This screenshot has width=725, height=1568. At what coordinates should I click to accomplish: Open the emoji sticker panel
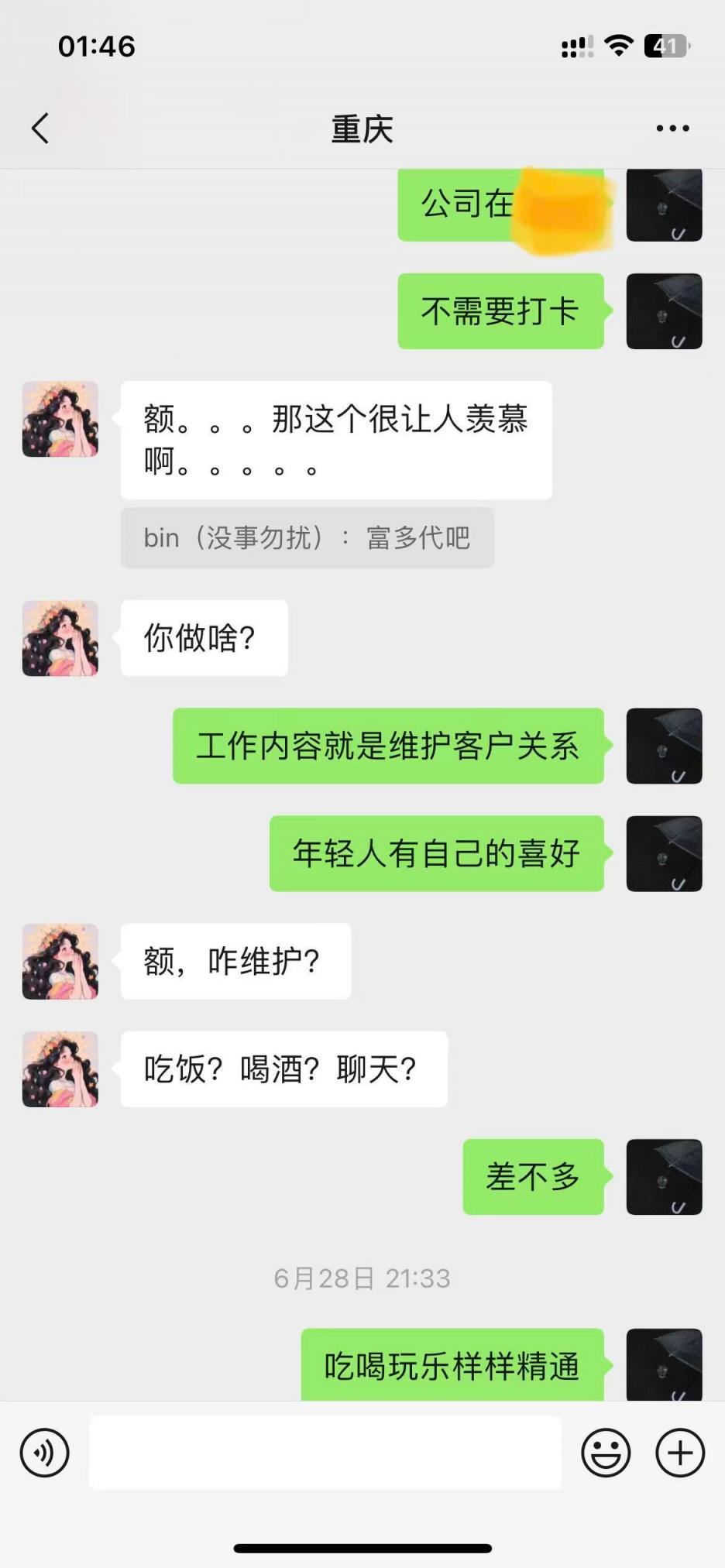[x=606, y=1453]
